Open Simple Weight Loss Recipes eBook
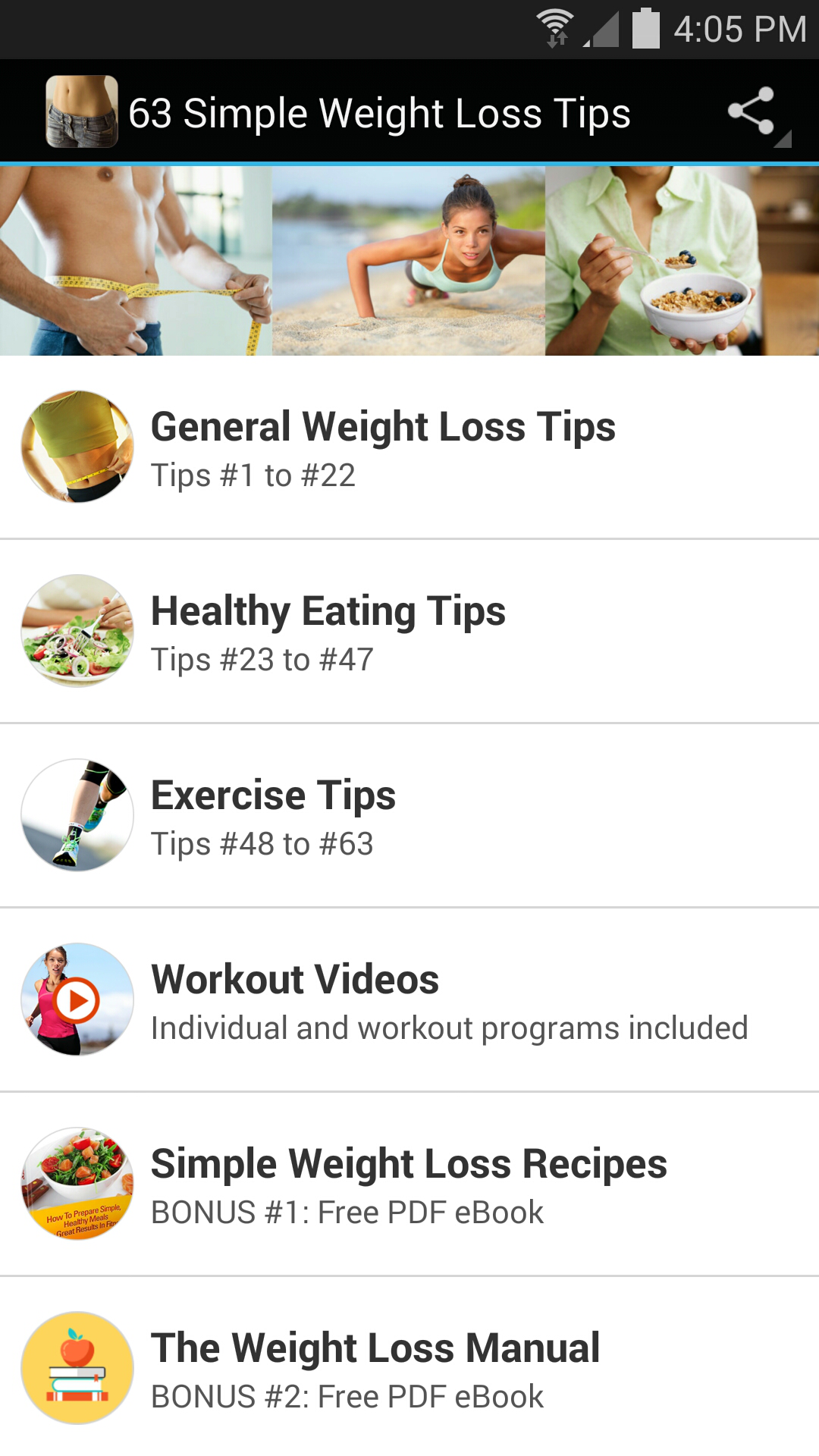This screenshot has width=819, height=1456. [409, 1185]
